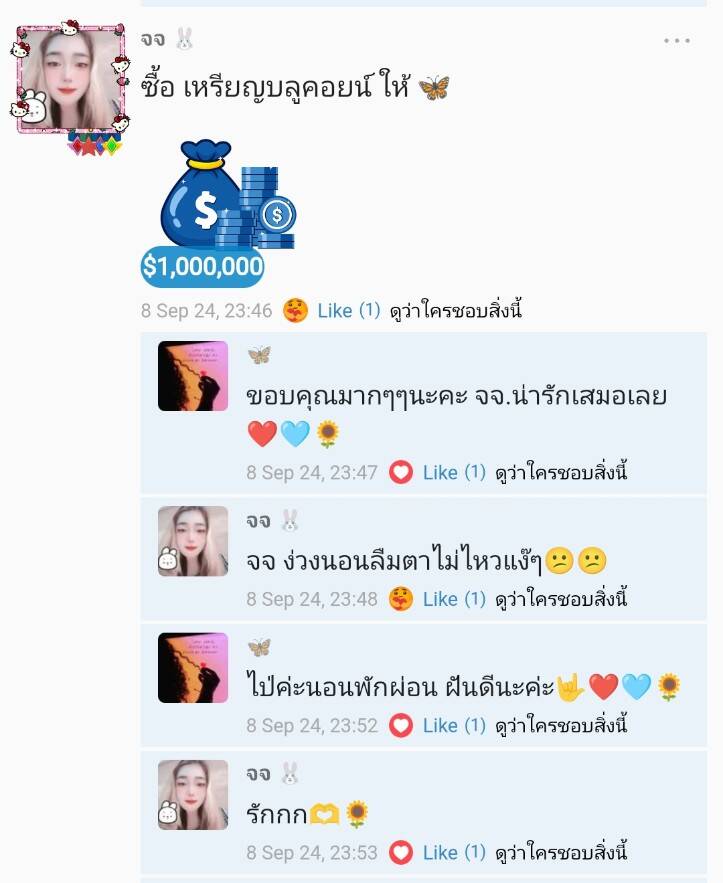The height and width of the screenshot is (883, 723).
Task: Like the main post dated 23:46
Action: pyautogui.click(x=334, y=311)
